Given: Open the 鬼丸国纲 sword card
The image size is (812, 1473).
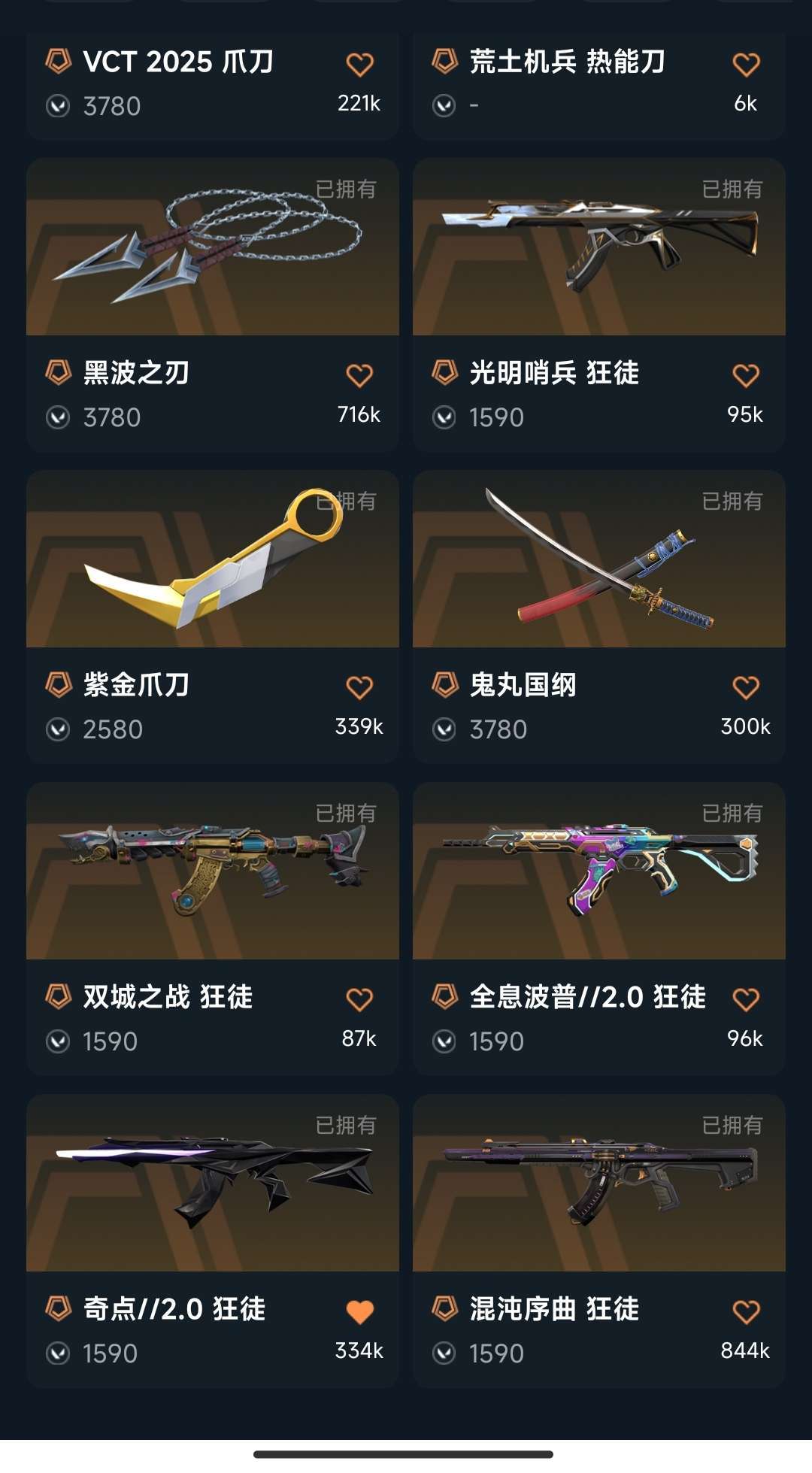Looking at the screenshot, I should click(599, 617).
